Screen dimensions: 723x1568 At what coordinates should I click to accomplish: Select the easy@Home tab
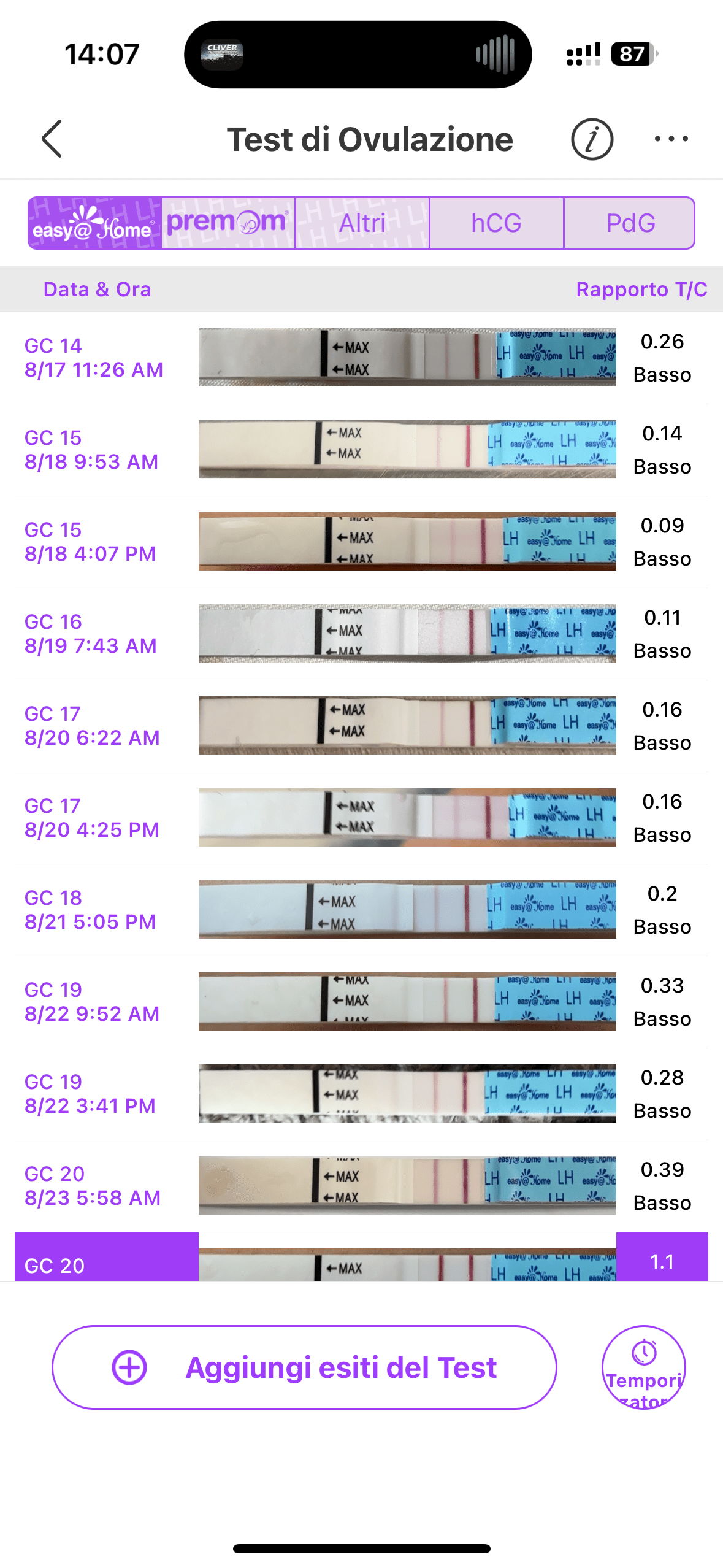pyautogui.click(x=94, y=223)
